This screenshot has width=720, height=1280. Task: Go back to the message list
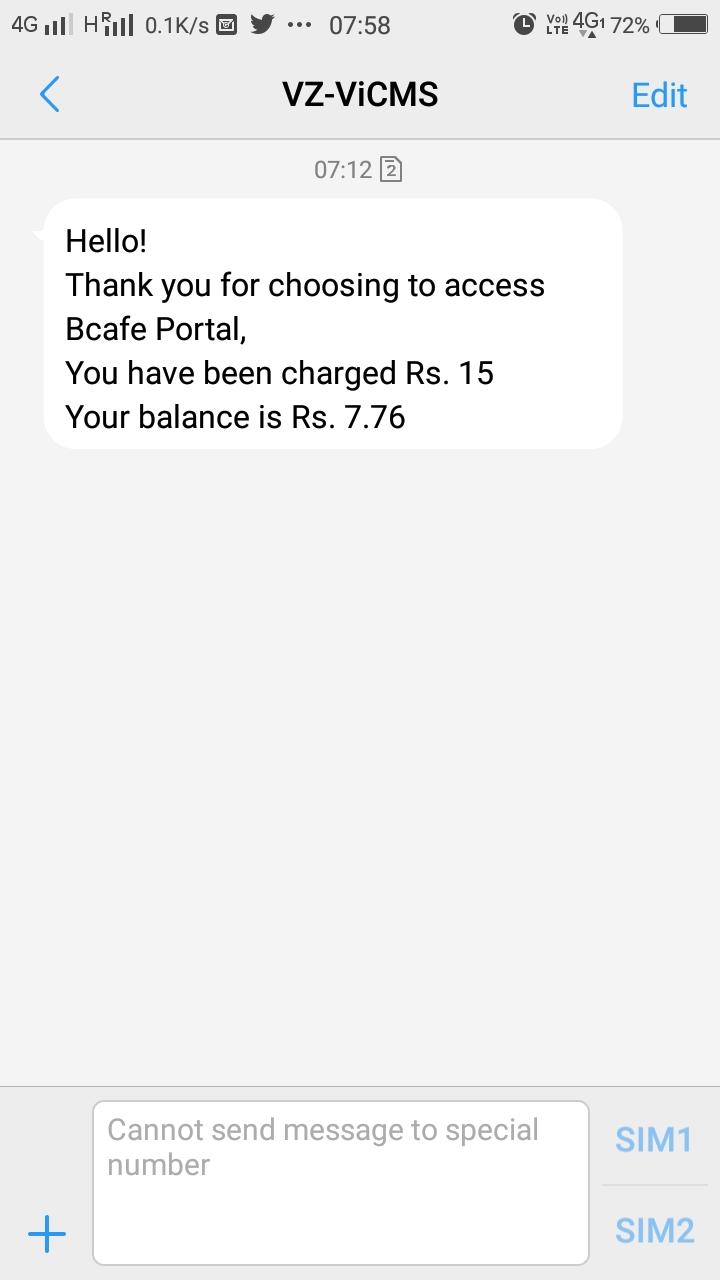pyautogui.click(x=50, y=95)
